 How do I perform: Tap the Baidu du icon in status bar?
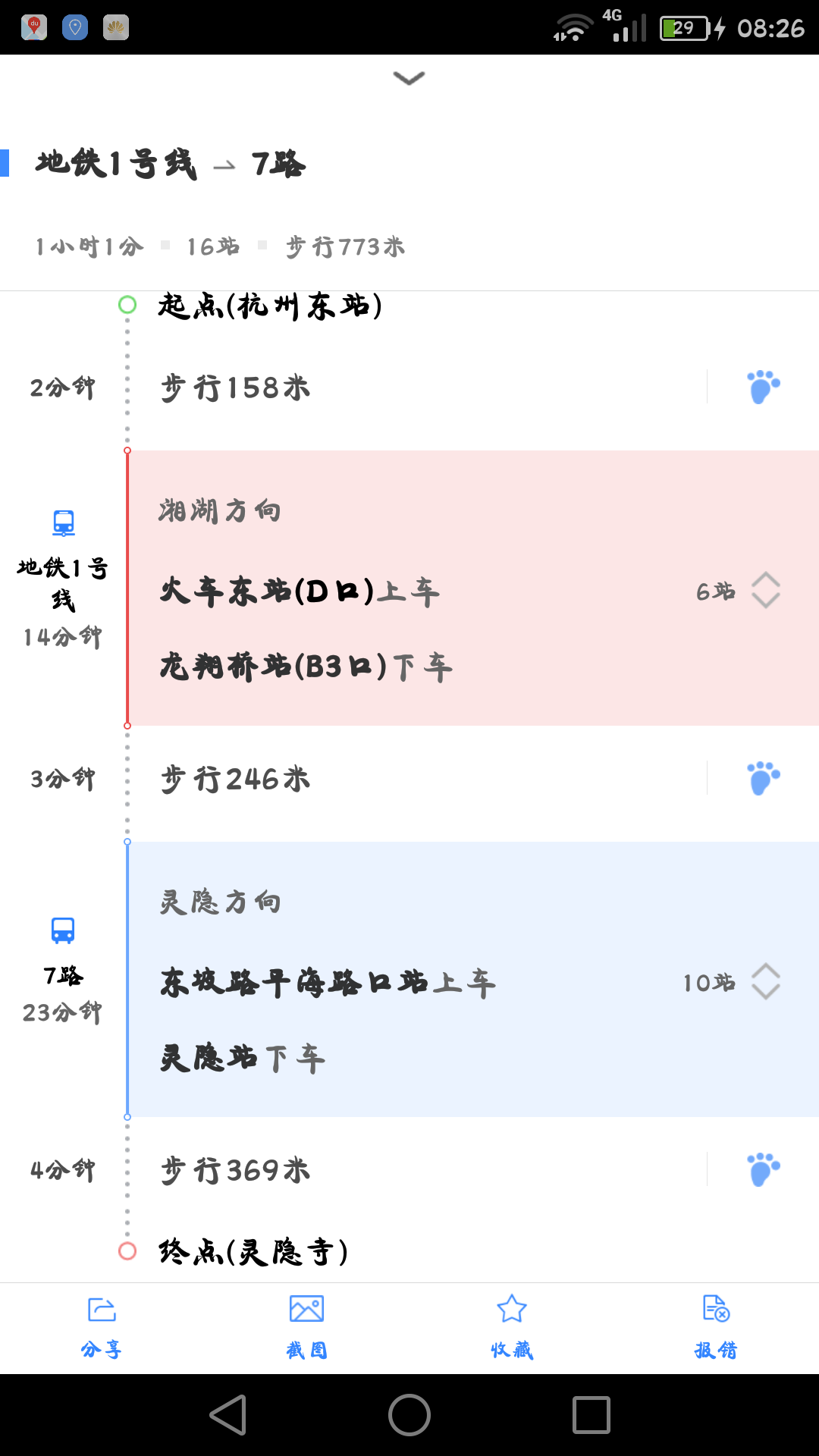pyautogui.click(x=33, y=27)
